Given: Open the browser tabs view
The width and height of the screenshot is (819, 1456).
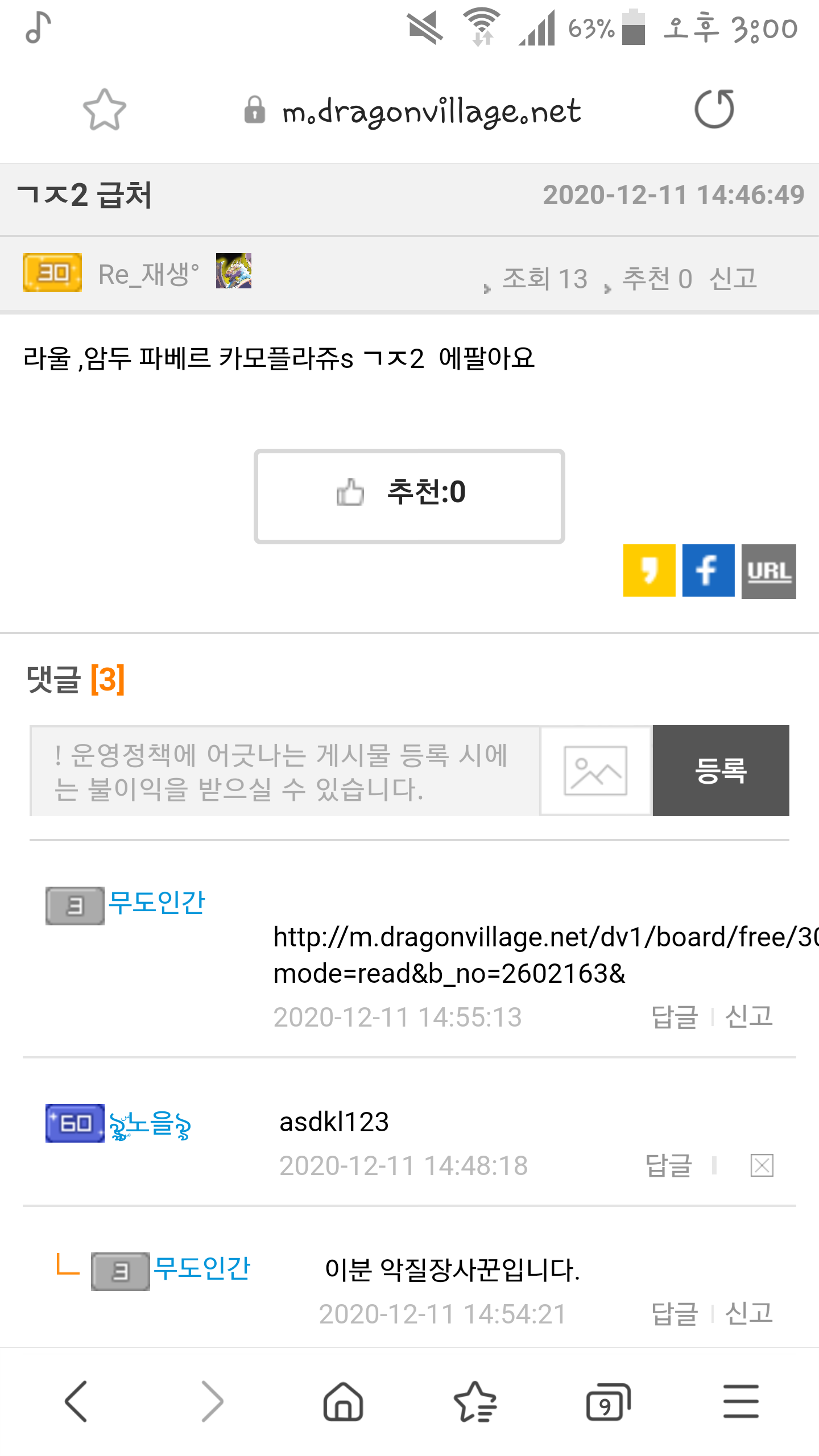Looking at the screenshot, I should click(608, 1401).
